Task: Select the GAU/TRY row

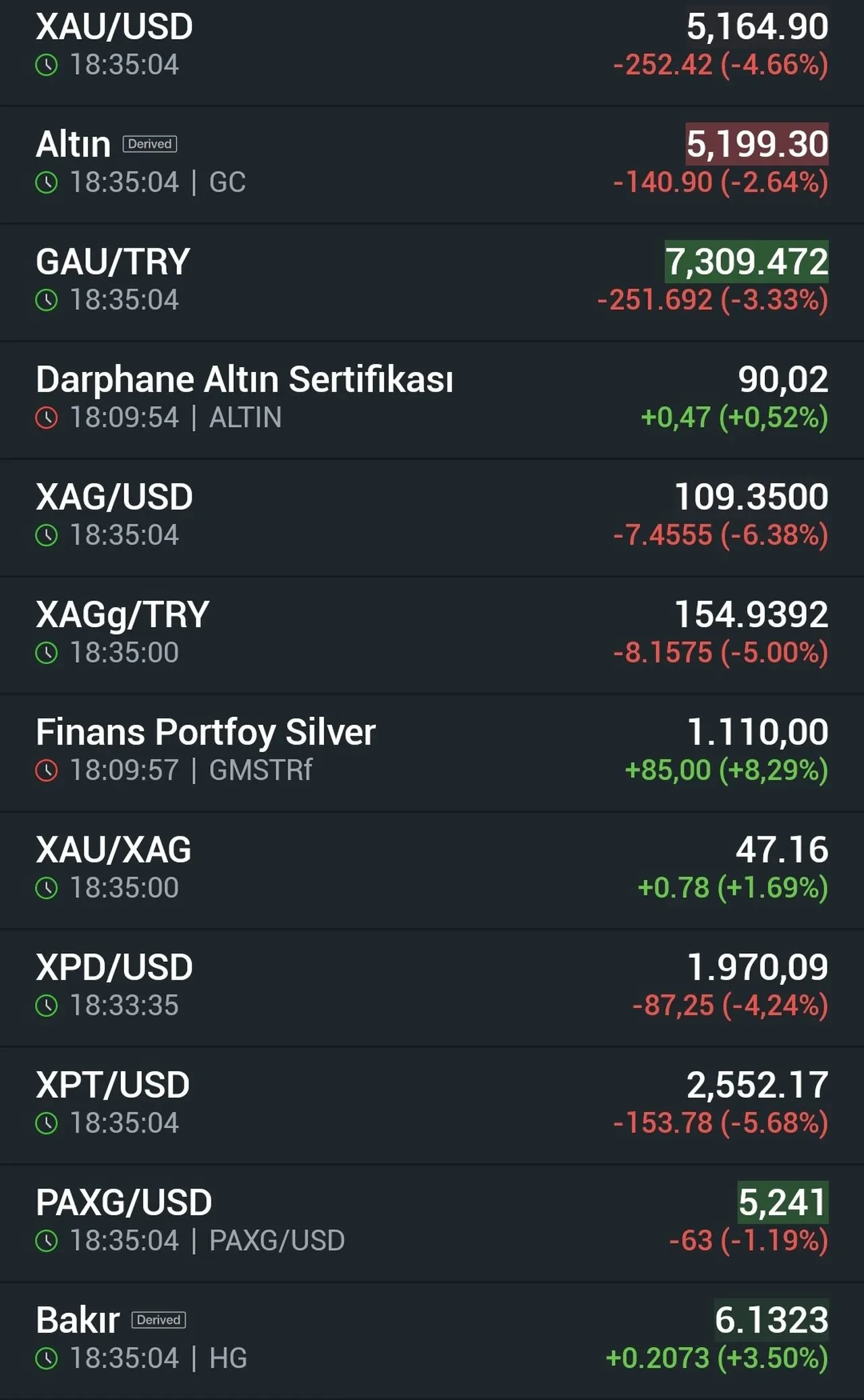Action: click(432, 277)
